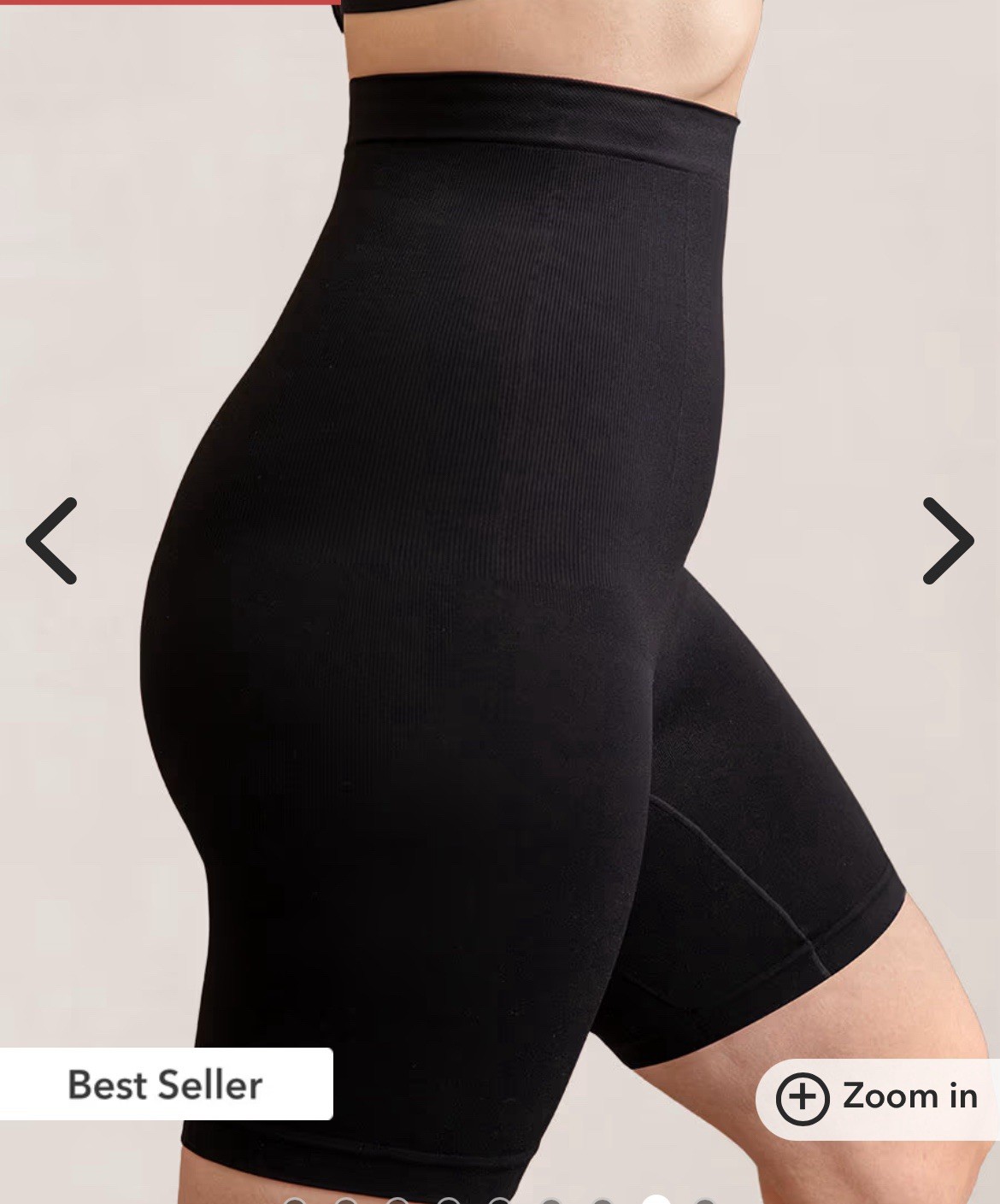Go to the previous product image
This screenshot has width=1000, height=1204.
click(x=51, y=541)
